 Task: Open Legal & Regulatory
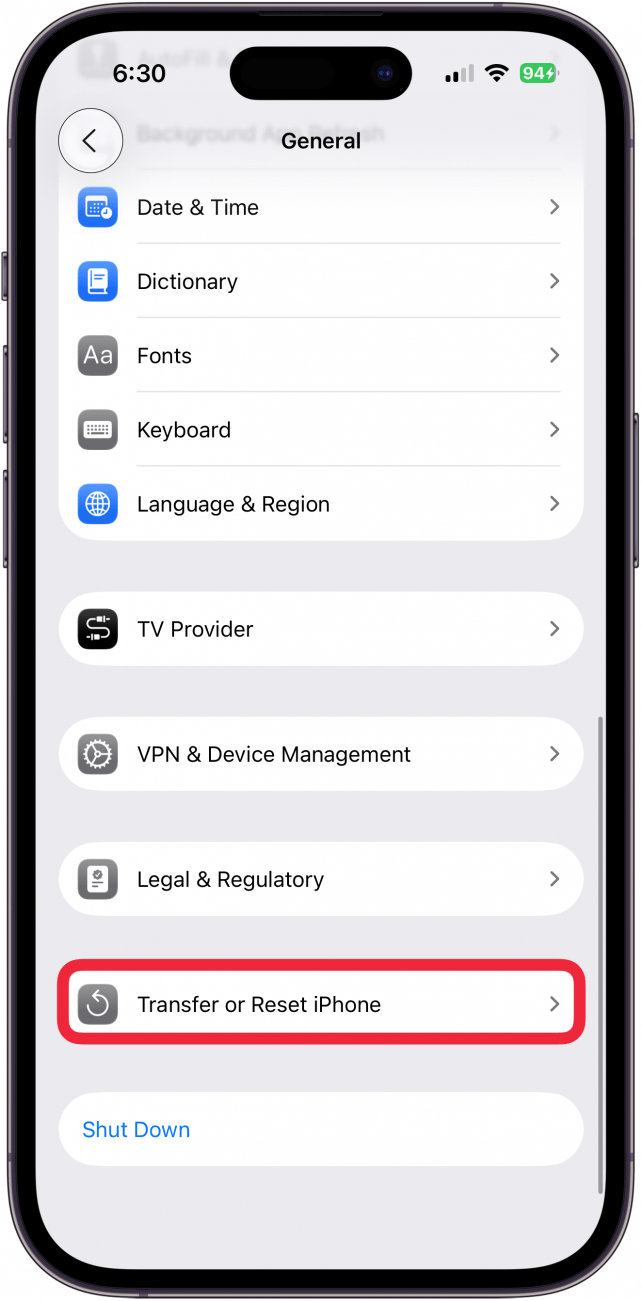(x=320, y=879)
